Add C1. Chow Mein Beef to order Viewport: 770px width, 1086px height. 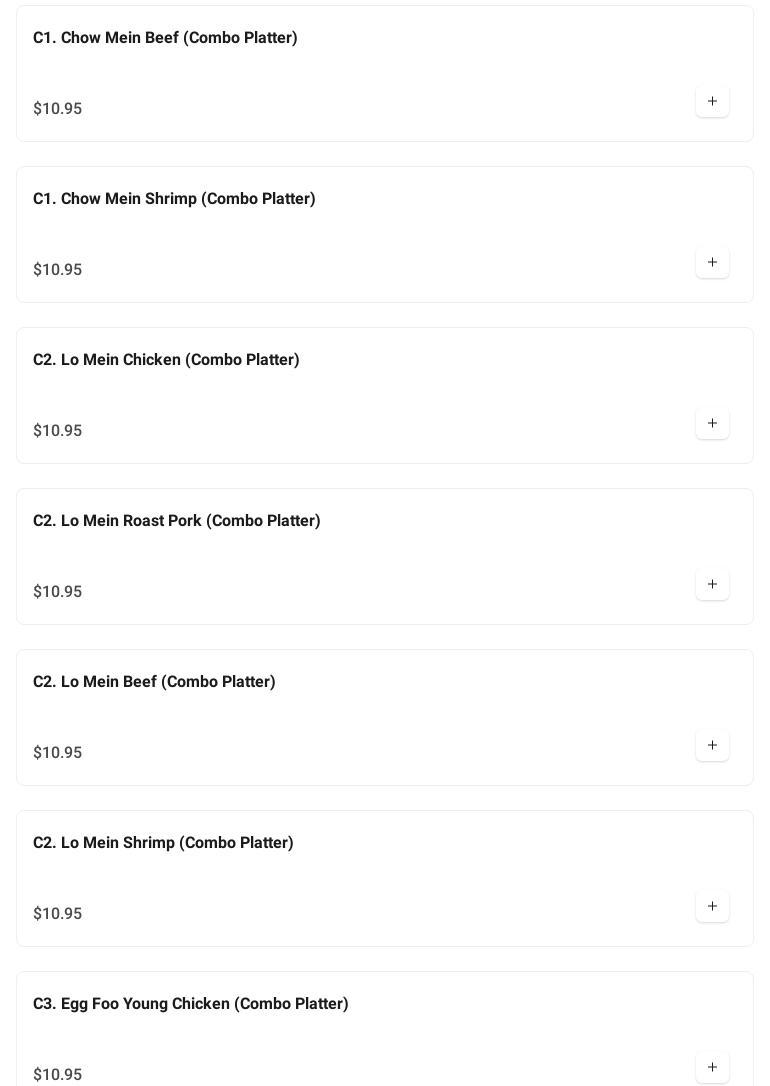pos(712,101)
